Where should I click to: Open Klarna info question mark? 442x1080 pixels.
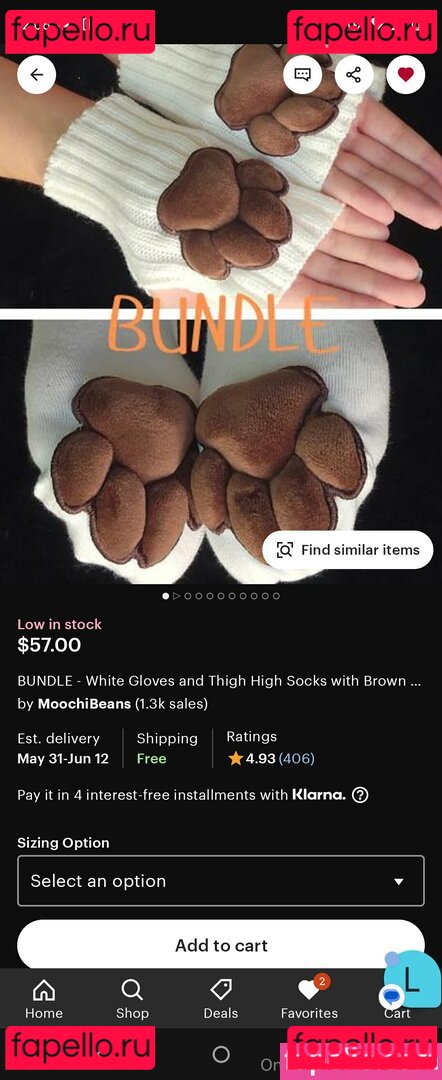[x=360, y=795]
